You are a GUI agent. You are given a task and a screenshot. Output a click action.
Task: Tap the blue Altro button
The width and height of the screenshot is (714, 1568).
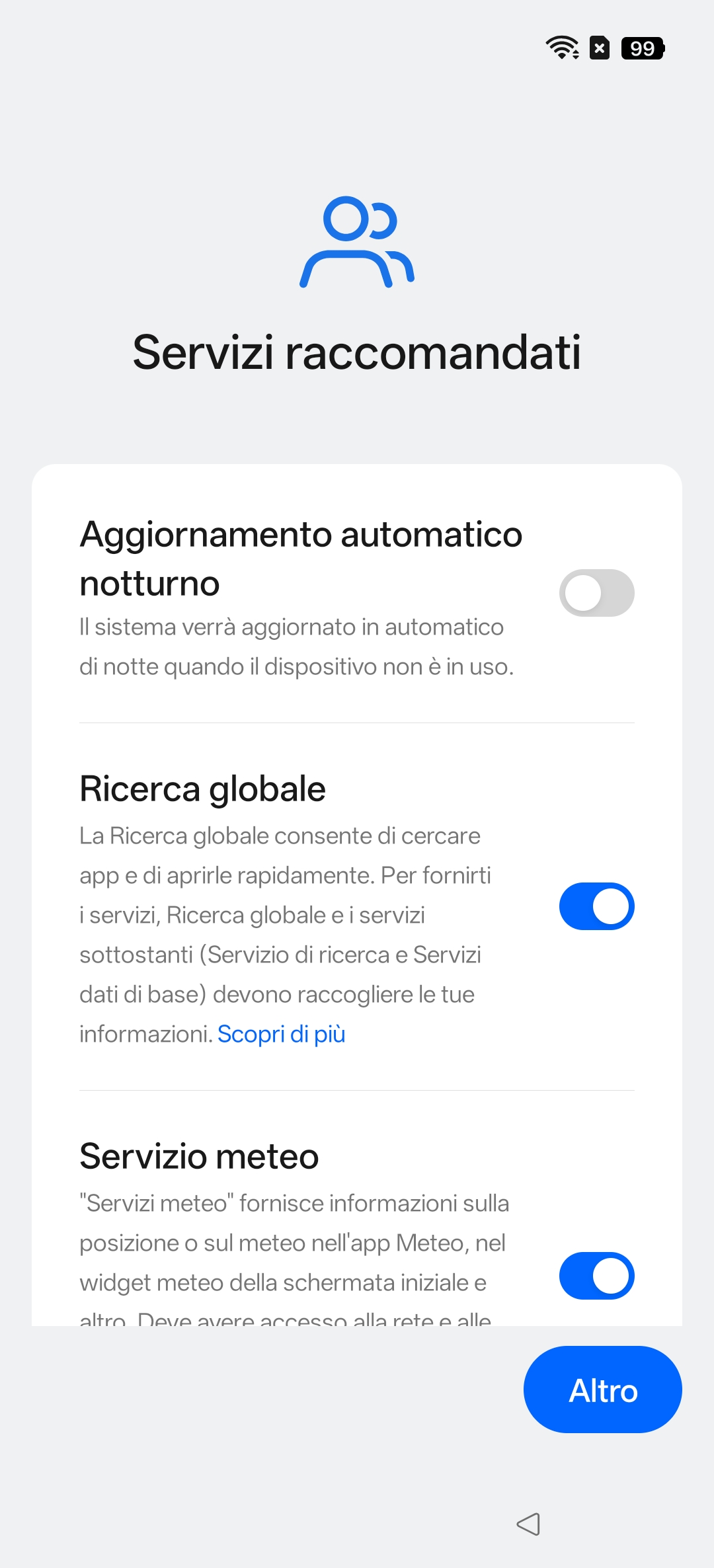602,1390
